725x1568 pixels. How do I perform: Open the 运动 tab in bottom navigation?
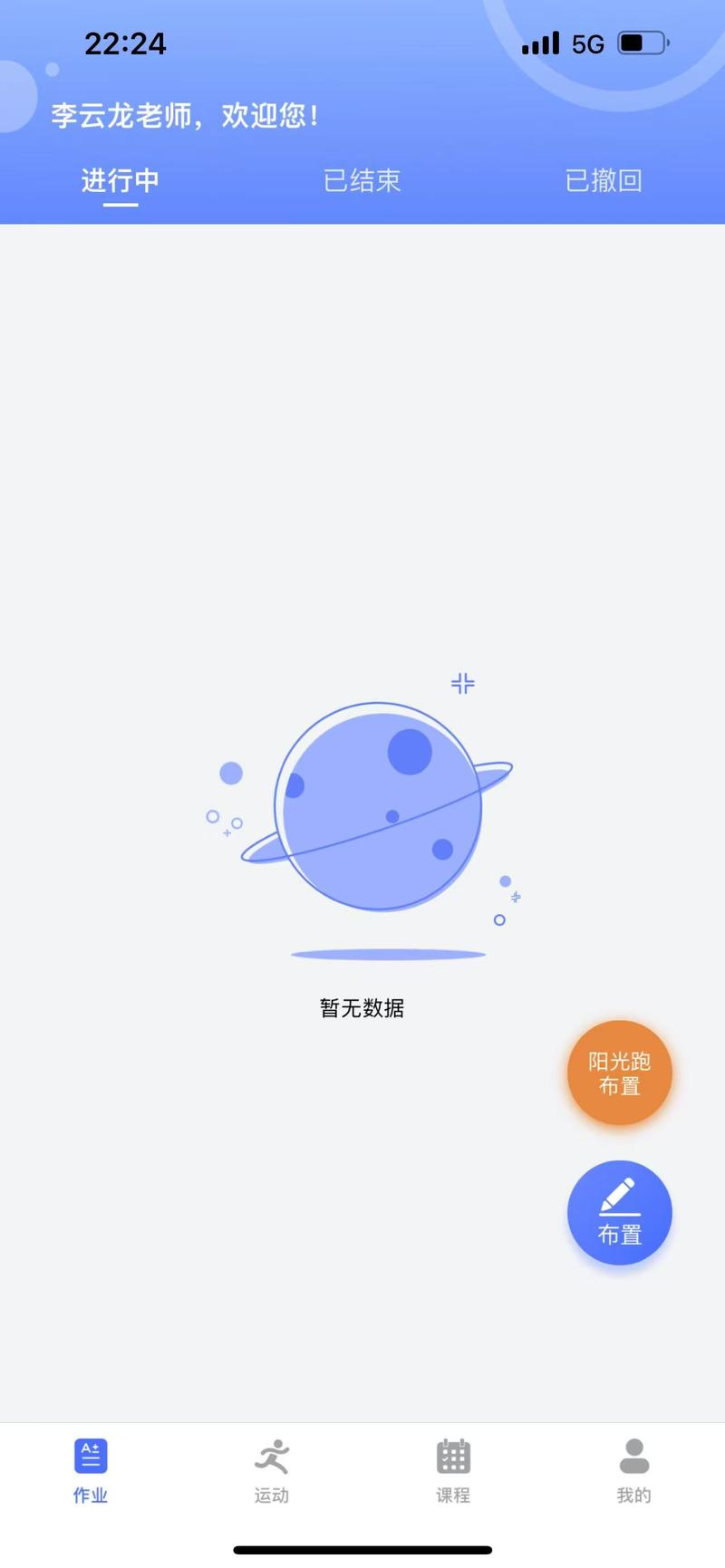[x=272, y=1471]
